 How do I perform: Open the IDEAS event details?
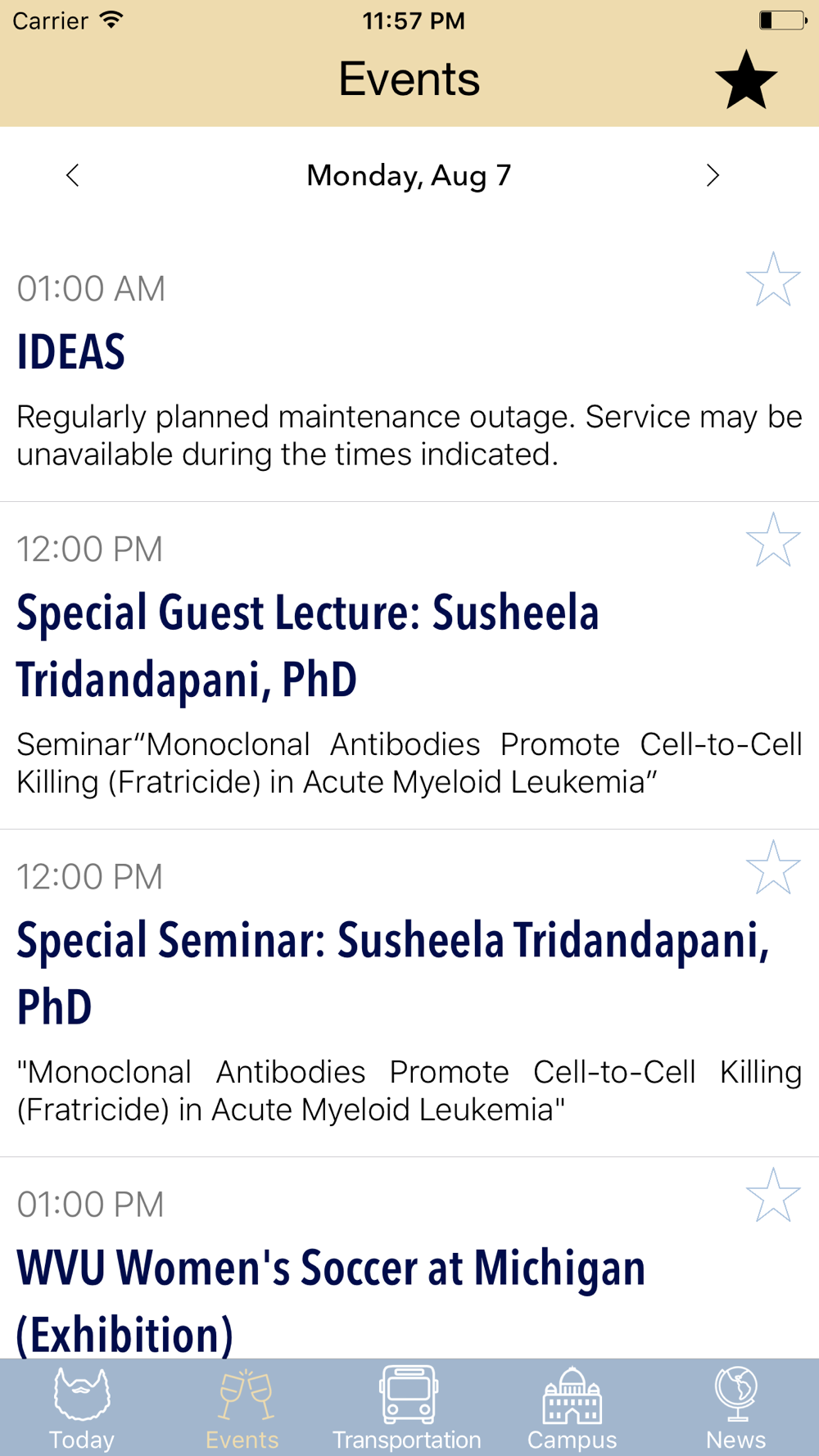(72, 352)
